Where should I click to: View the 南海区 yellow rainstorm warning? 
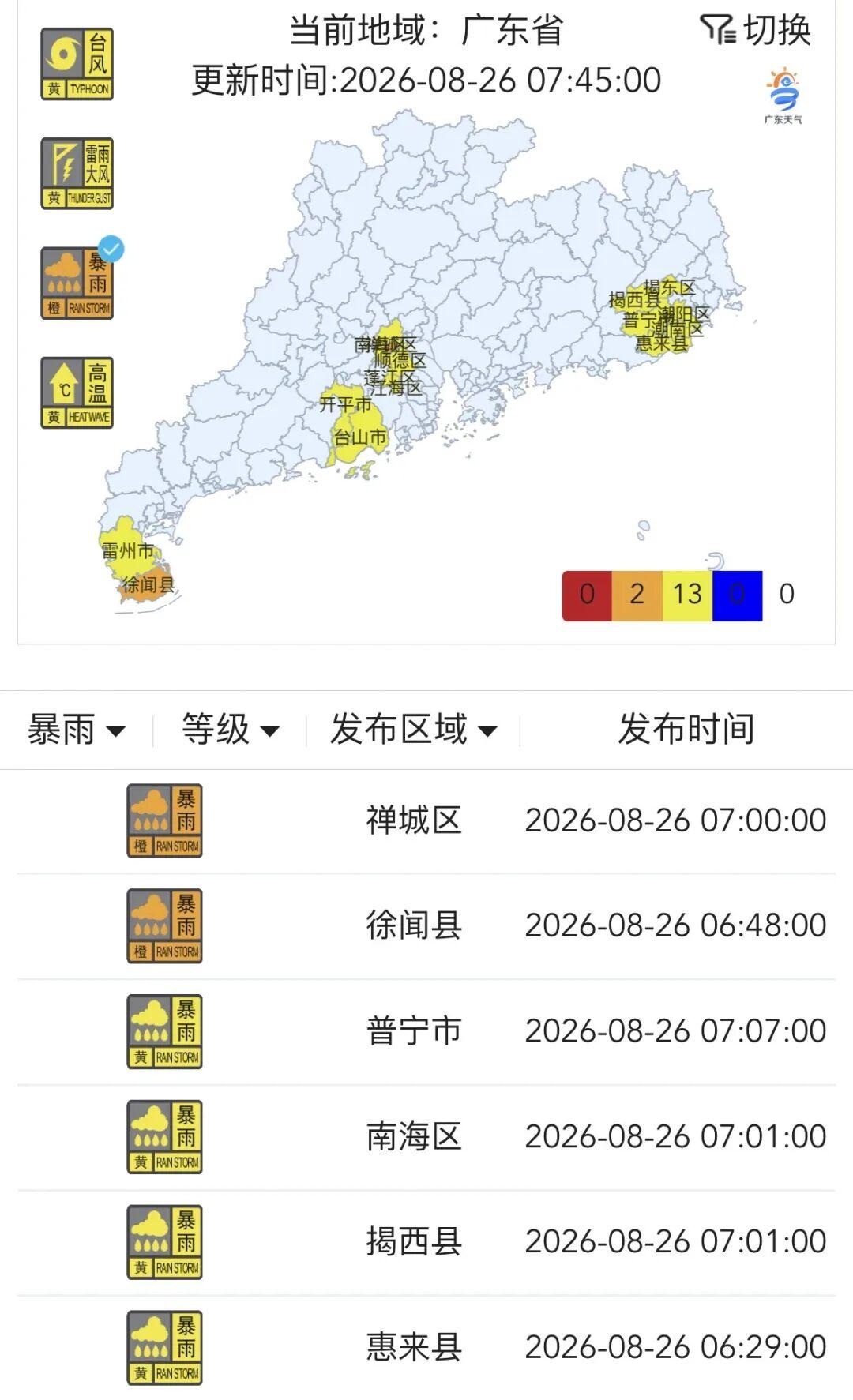[426, 1137]
